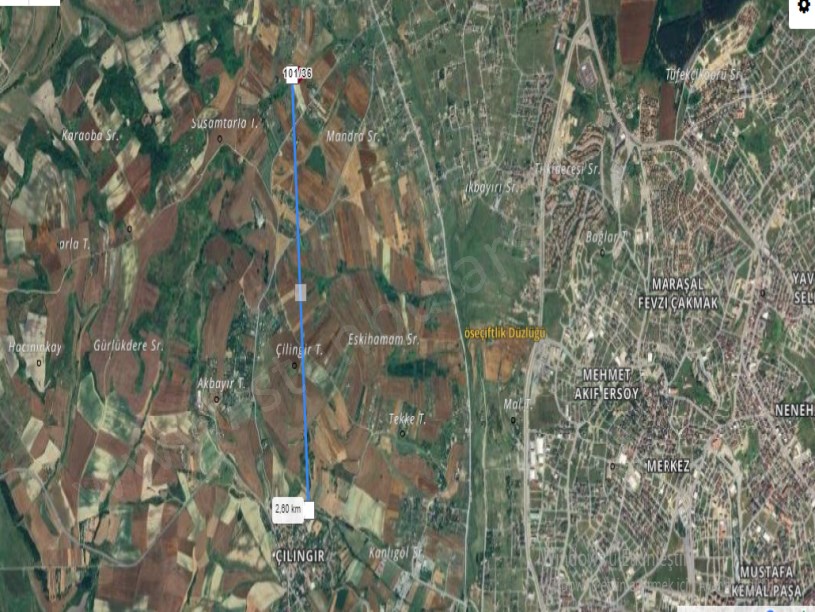Select the 101/36 parcel marker
The height and width of the screenshot is (612, 815).
297,73
